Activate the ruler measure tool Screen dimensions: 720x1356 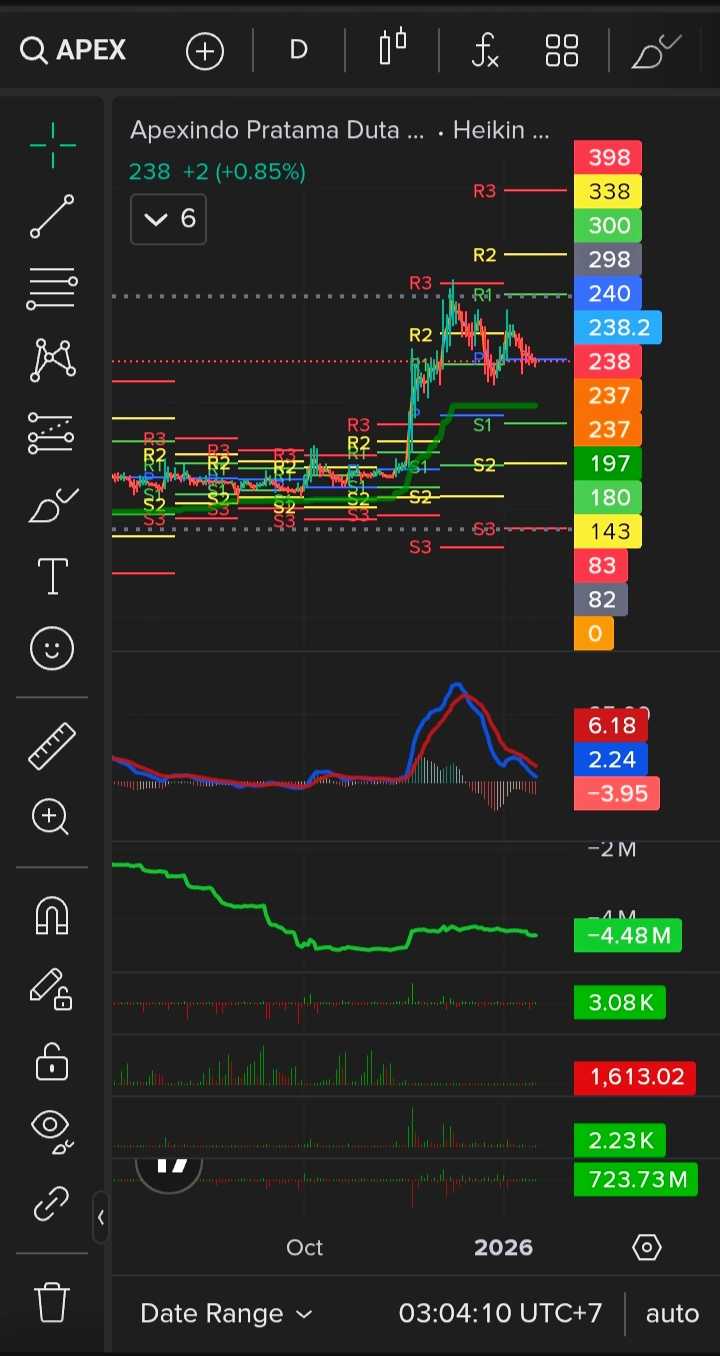52,746
